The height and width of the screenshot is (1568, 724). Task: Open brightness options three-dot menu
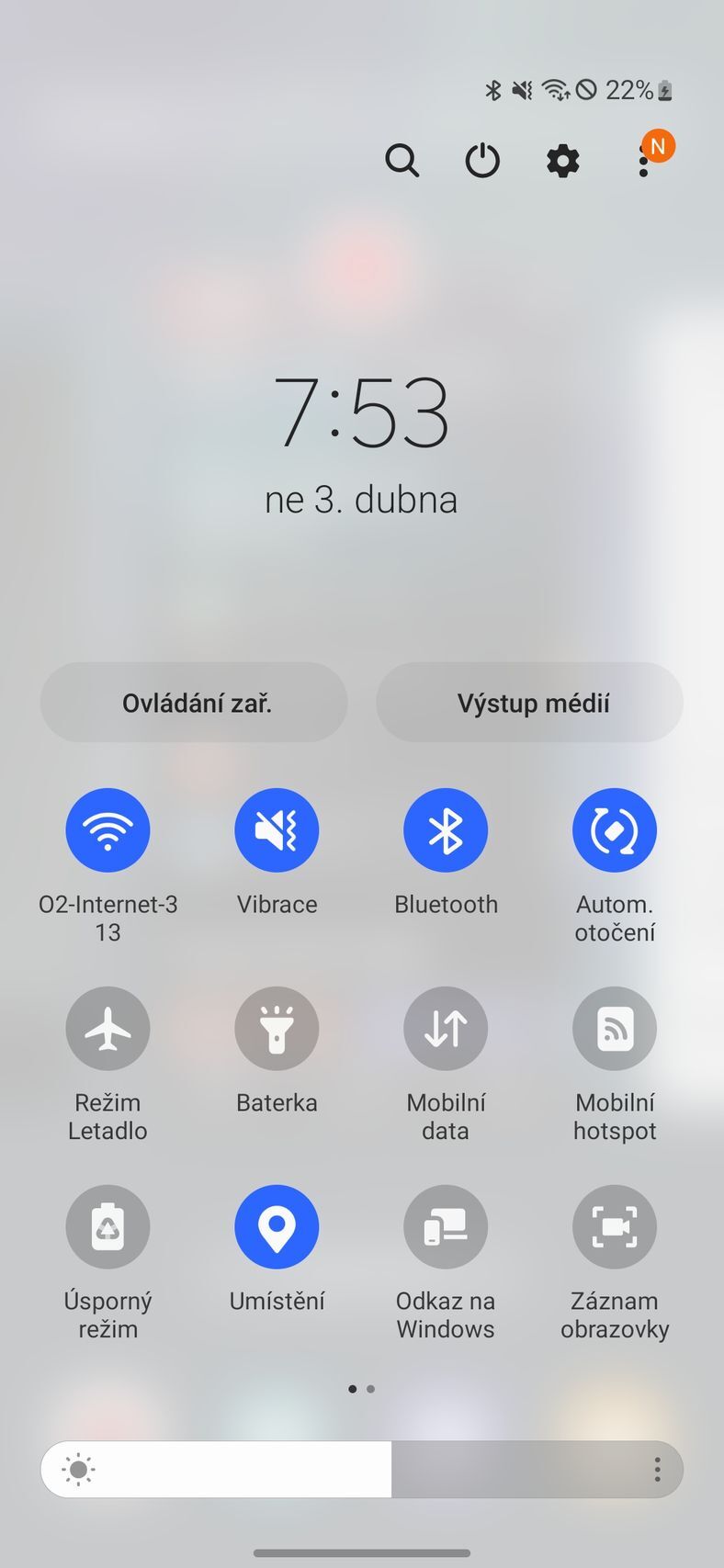point(657,1469)
